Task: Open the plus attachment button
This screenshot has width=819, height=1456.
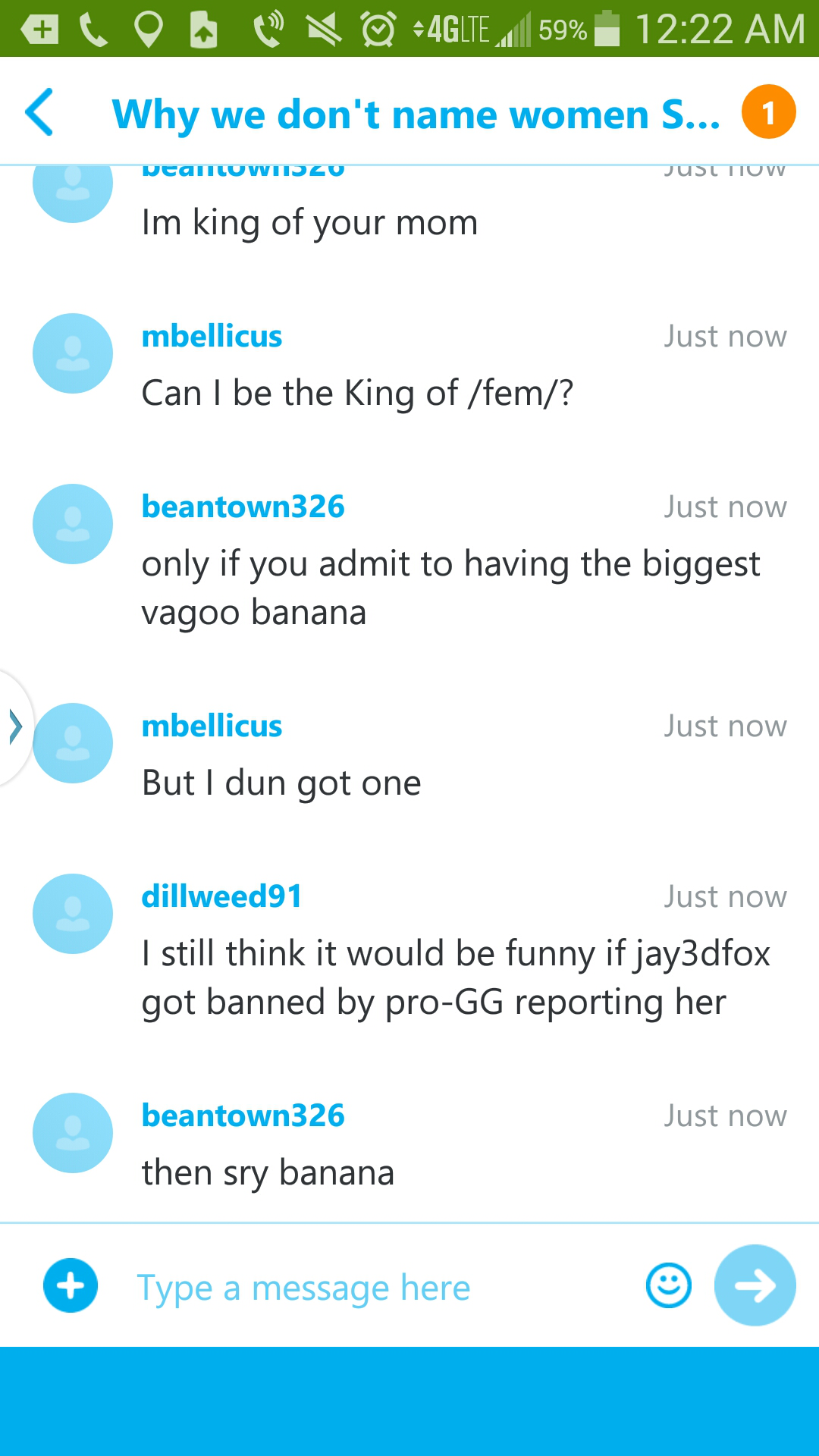Action: pyautogui.click(x=71, y=1285)
